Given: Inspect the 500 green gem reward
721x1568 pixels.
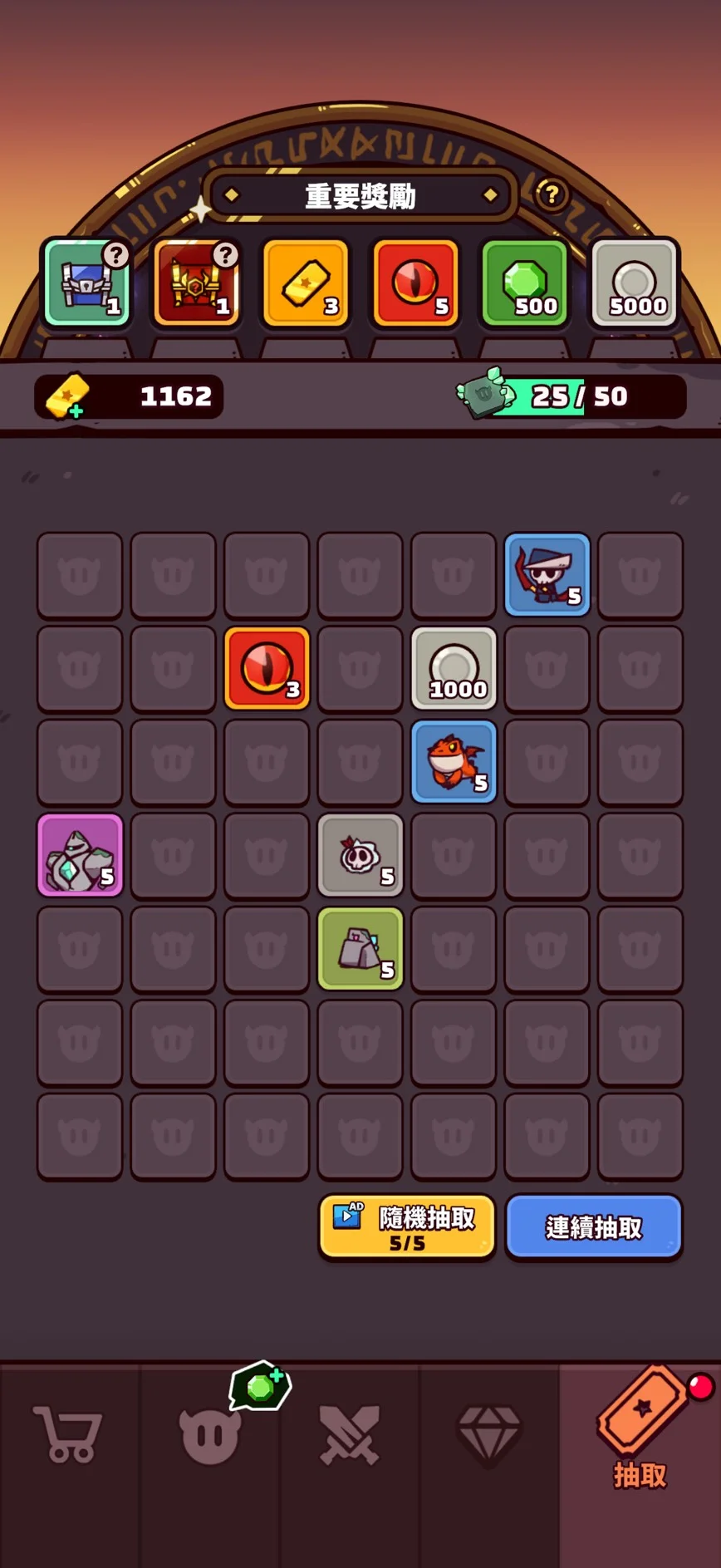Looking at the screenshot, I should 525,283.
